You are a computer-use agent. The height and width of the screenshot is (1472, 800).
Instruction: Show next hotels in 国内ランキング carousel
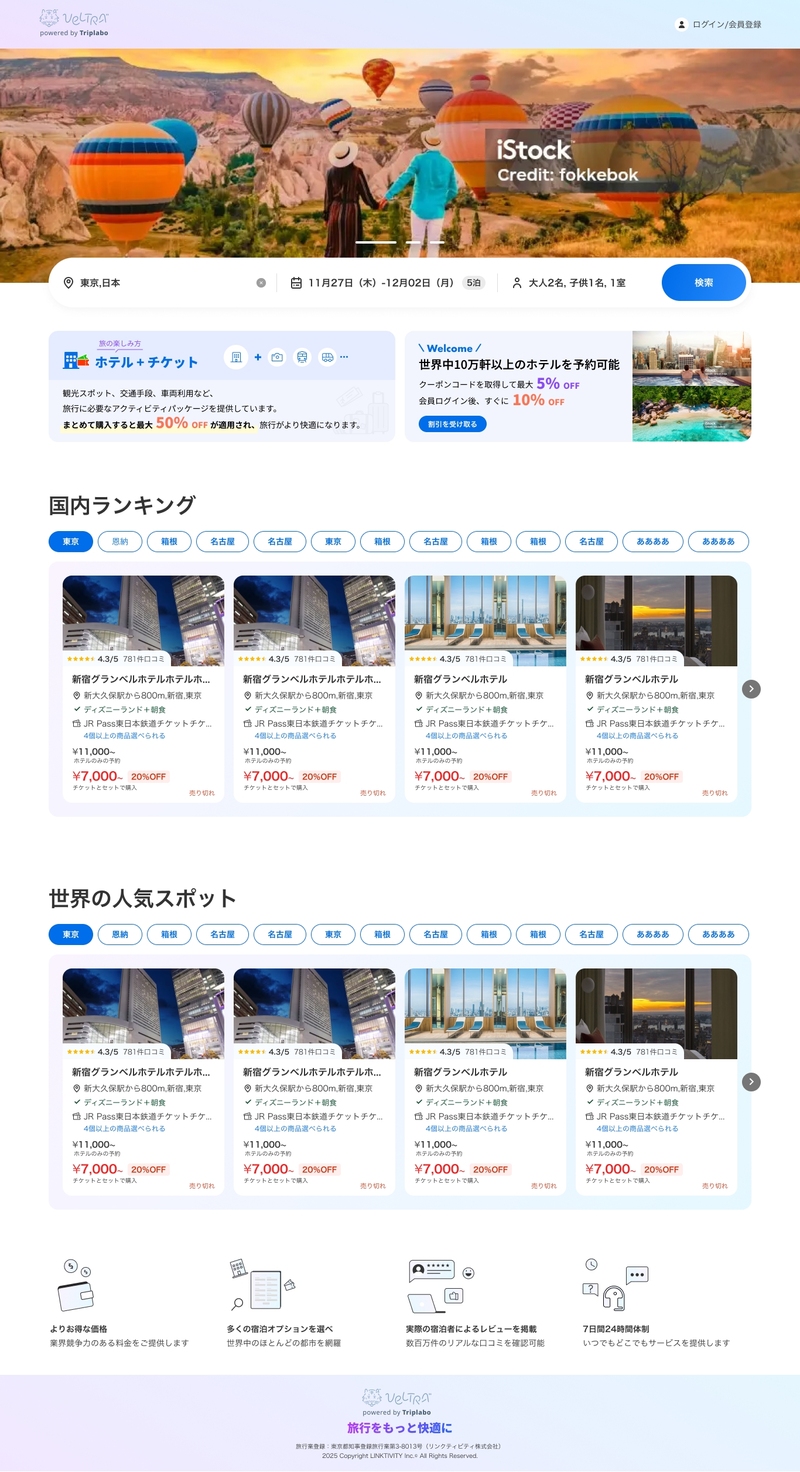tap(752, 689)
